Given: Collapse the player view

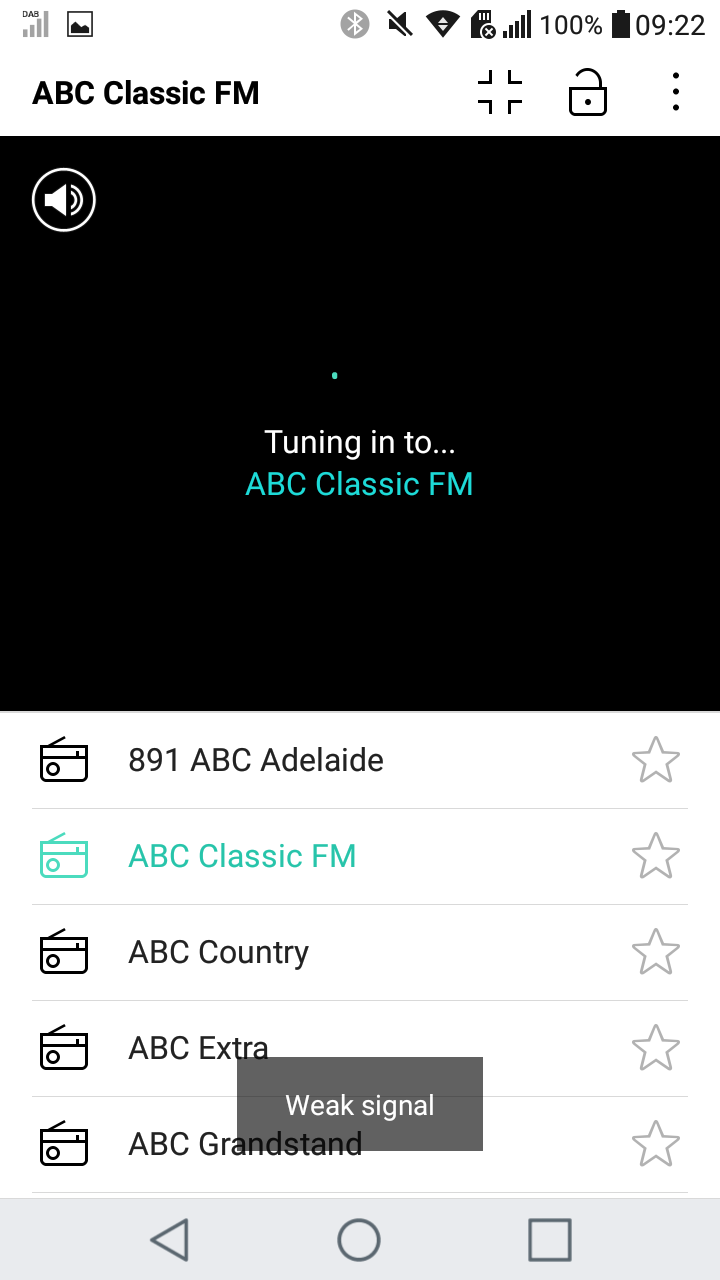Looking at the screenshot, I should click(x=499, y=93).
